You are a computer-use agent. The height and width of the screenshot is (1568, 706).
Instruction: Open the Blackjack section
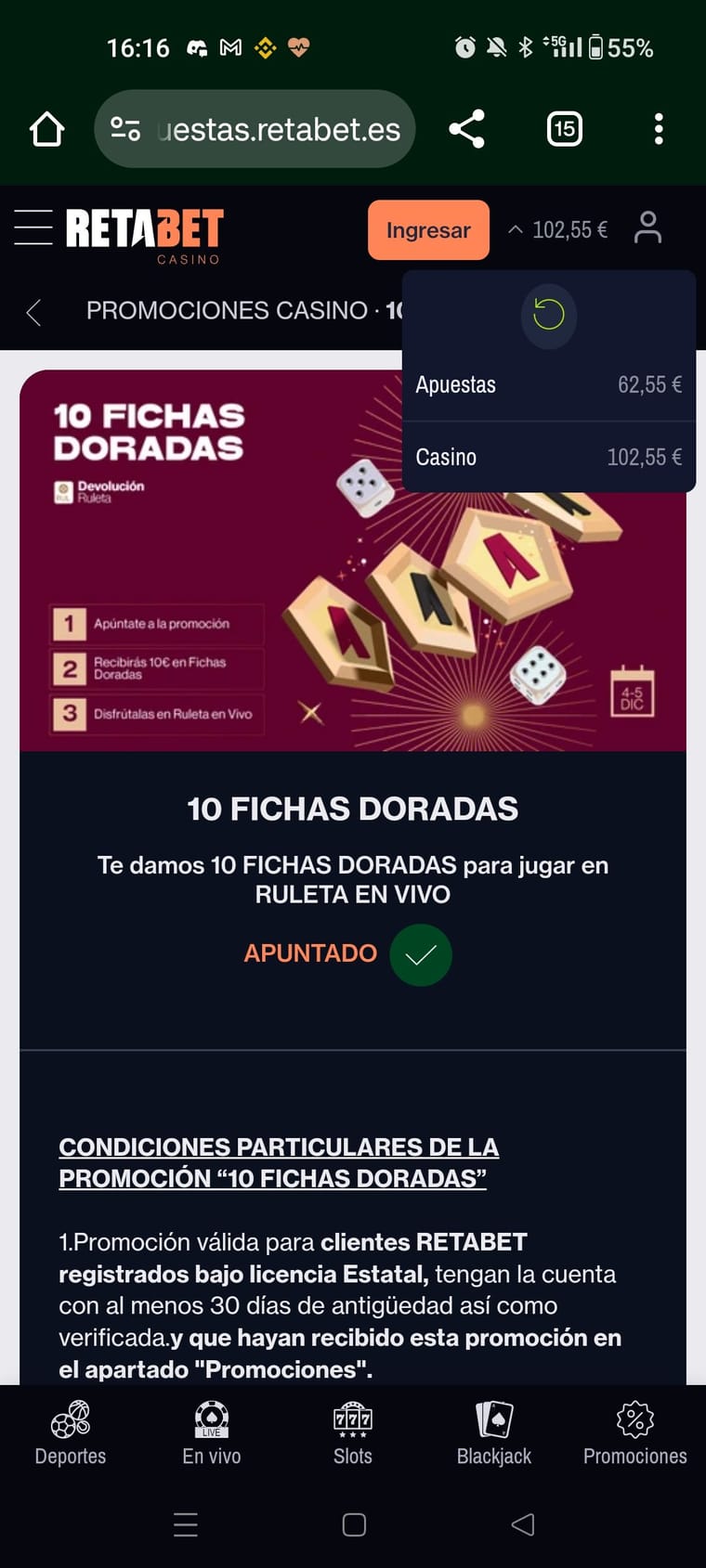[x=494, y=1433]
